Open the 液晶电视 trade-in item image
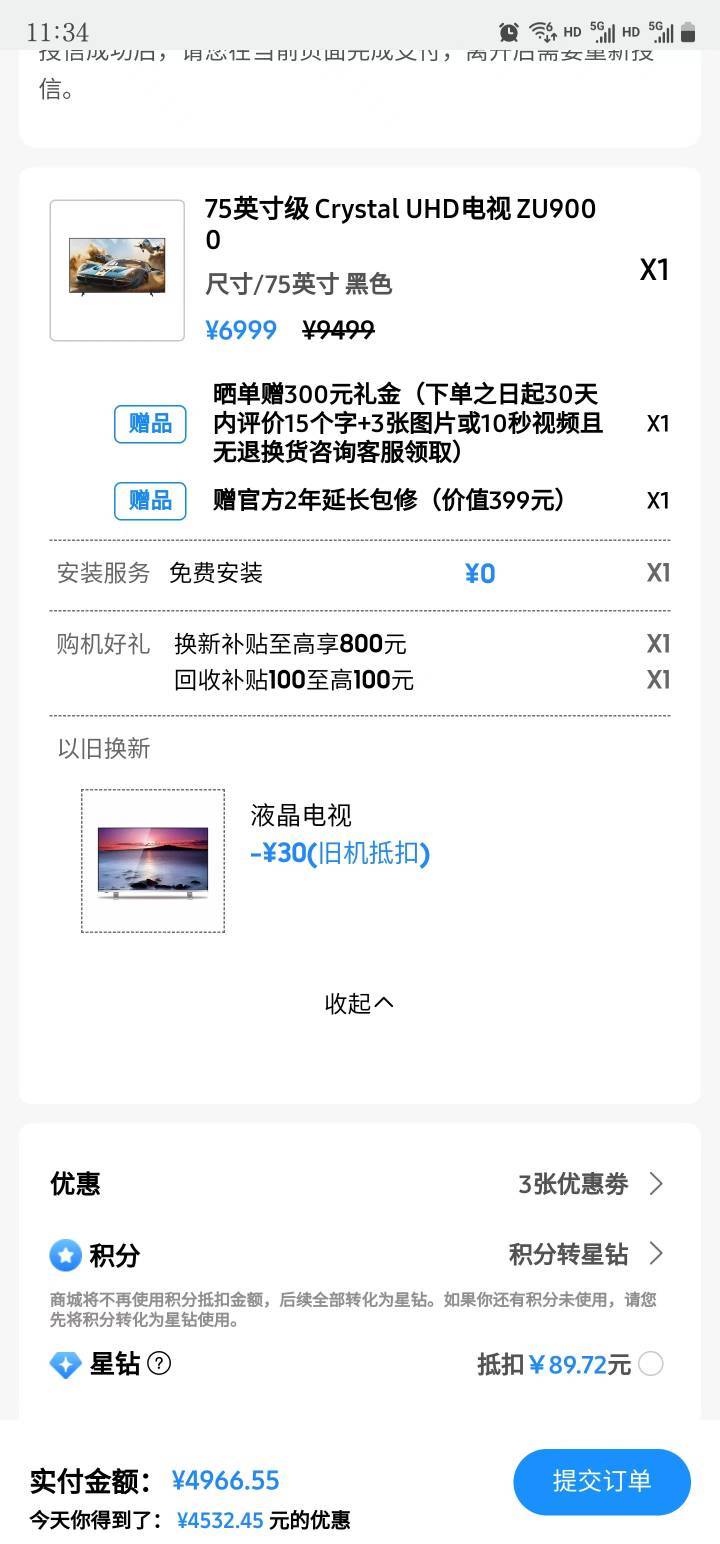 pos(153,861)
